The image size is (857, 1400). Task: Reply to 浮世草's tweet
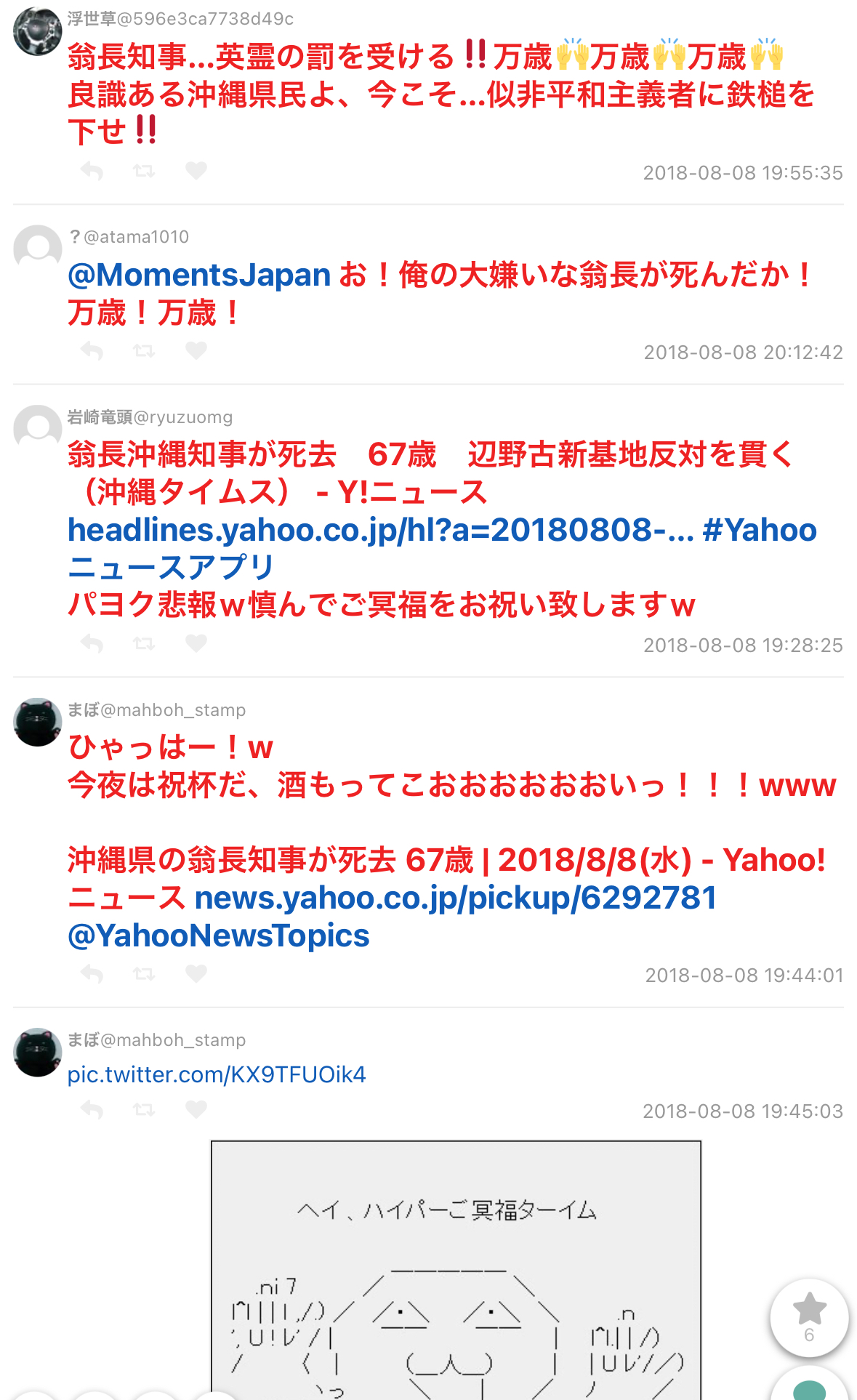[92, 171]
